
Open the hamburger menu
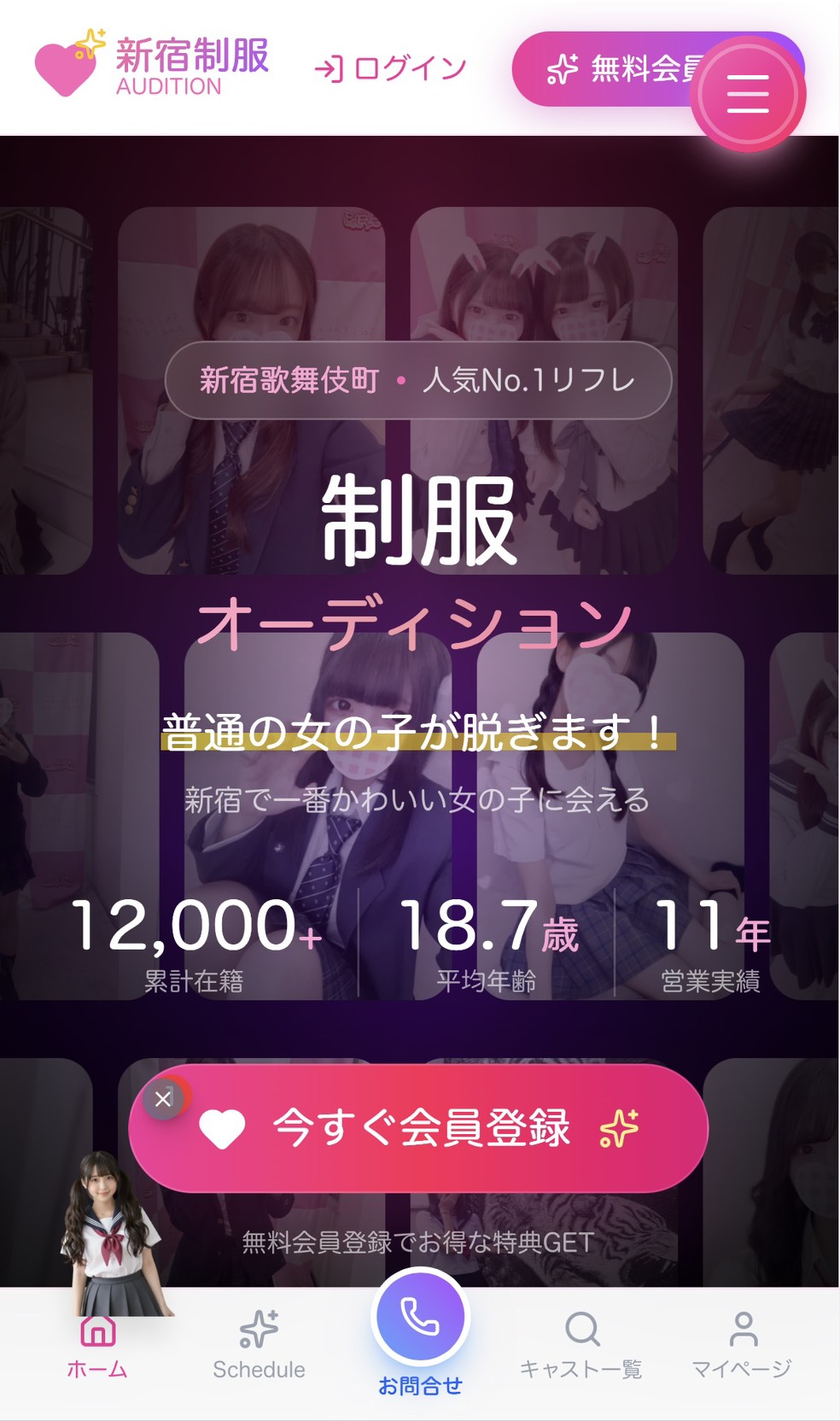(748, 94)
